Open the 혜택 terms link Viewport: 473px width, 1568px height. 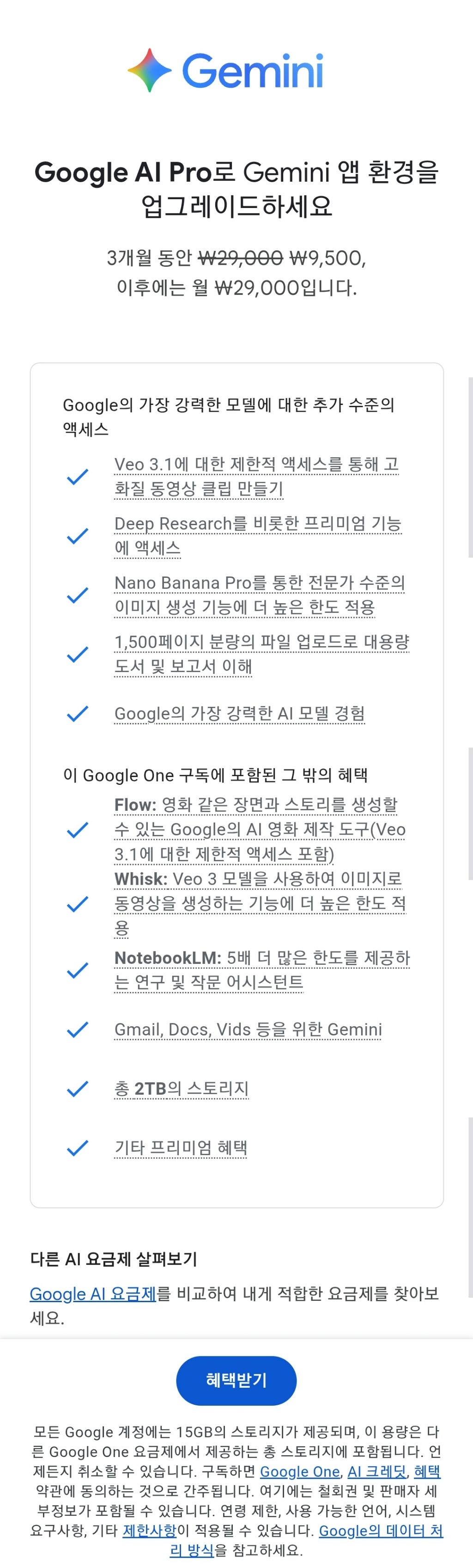click(427, 1471)
